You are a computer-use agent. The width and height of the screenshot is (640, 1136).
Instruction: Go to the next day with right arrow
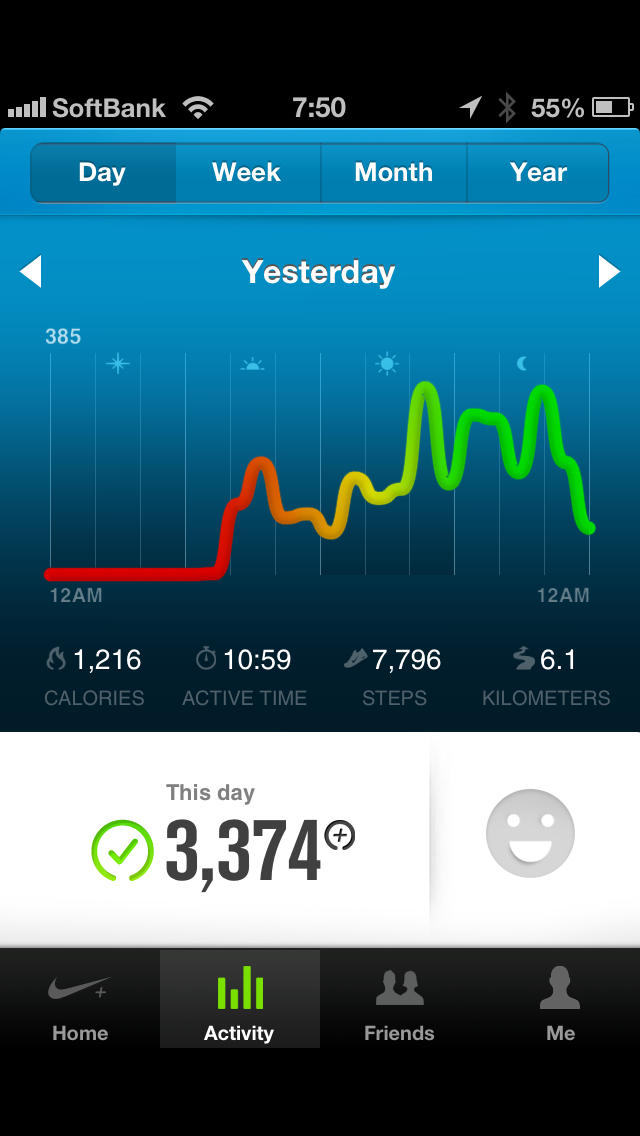pos(609,271)
